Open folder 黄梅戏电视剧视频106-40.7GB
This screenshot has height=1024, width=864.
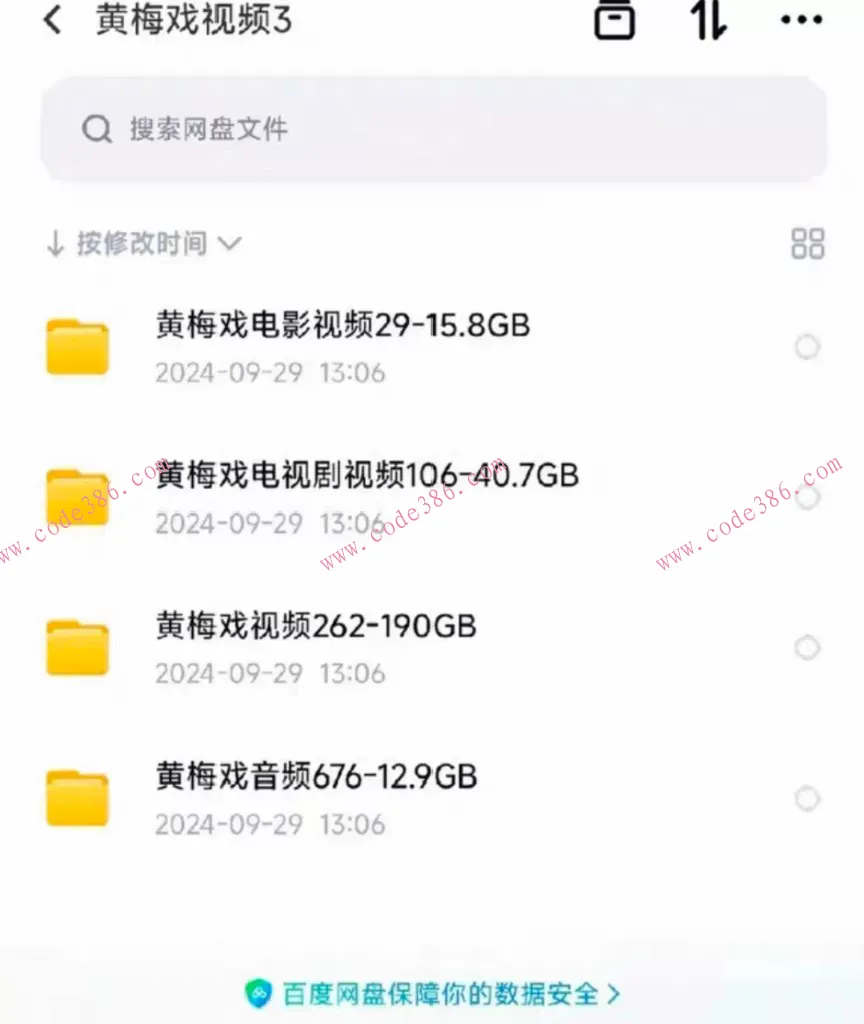367,476
